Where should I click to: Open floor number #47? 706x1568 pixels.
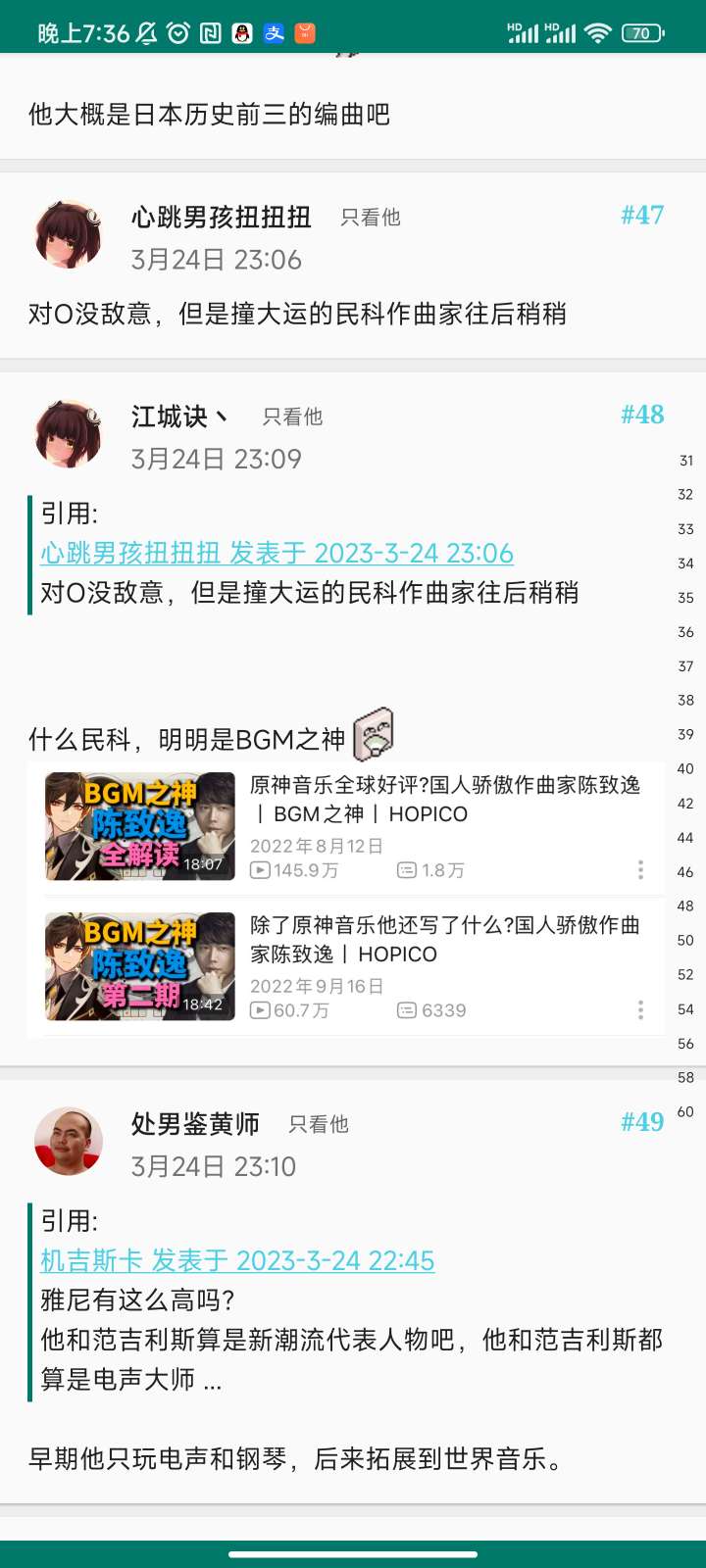[642, 216]
